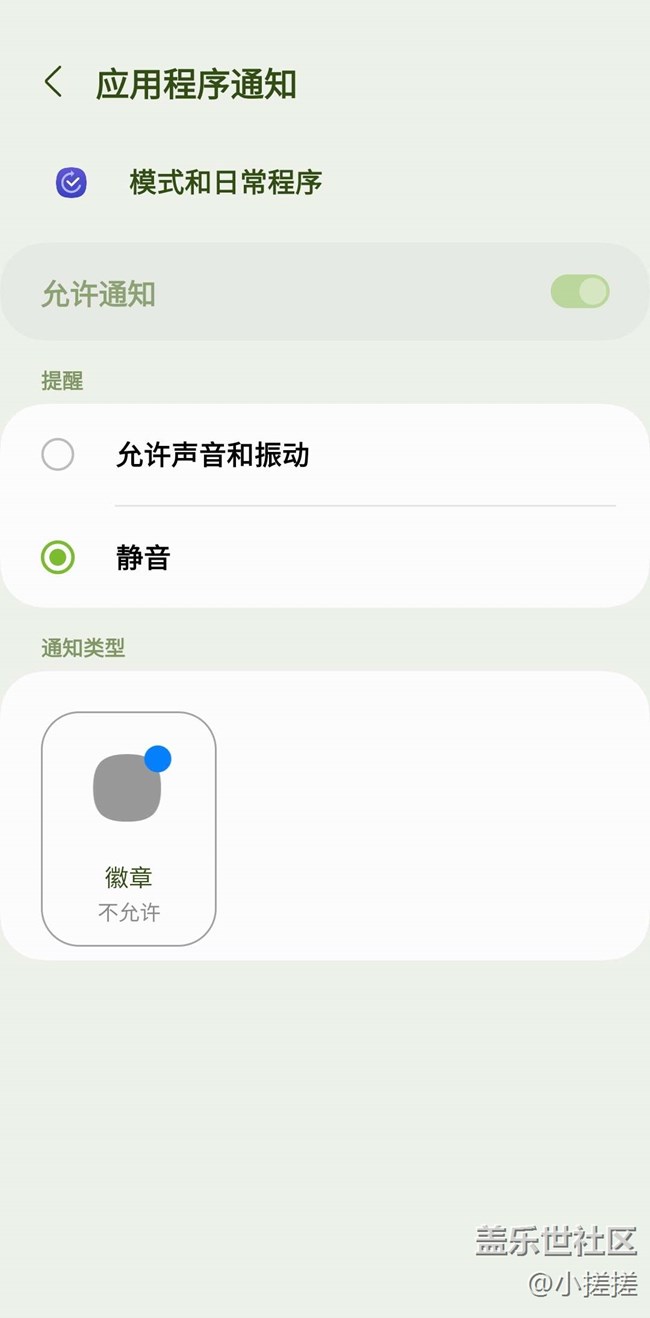The width and height of the screenshot is (650, 1318).
Task: Go back from 应用程序通知
Action: (54, 83)
